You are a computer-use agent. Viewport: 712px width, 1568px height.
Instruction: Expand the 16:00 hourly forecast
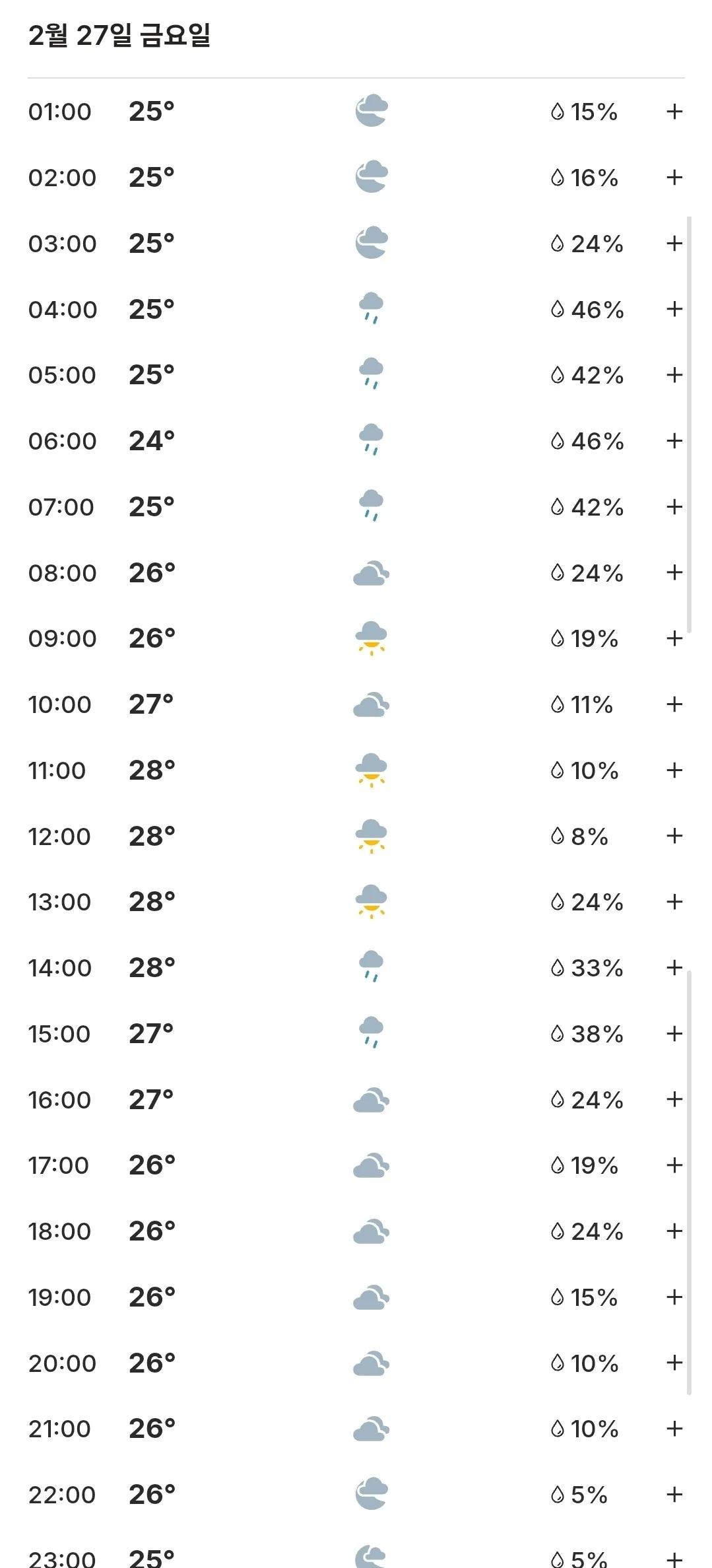(674, 1099)
